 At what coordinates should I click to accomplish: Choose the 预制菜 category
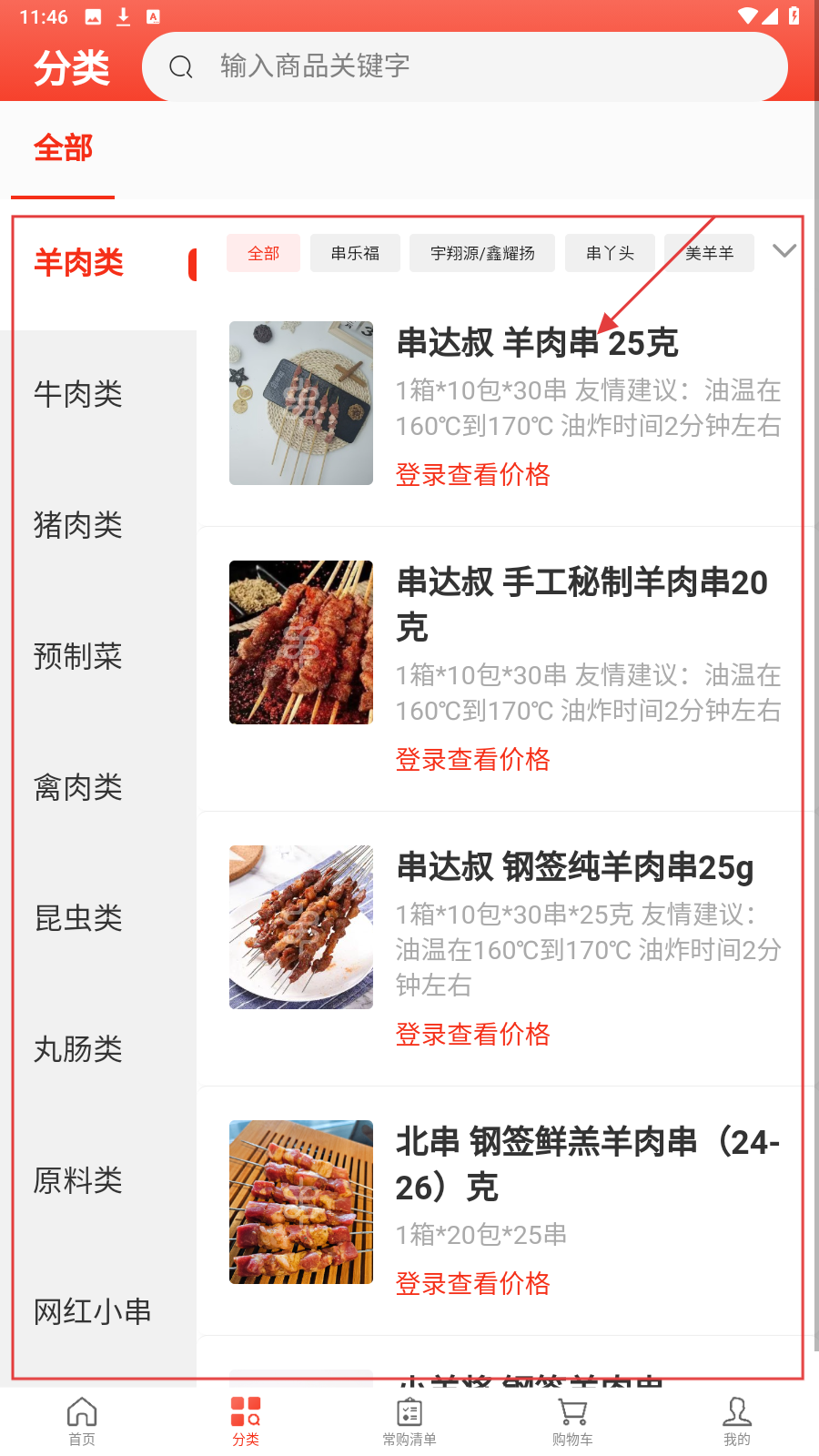[78, 656]
